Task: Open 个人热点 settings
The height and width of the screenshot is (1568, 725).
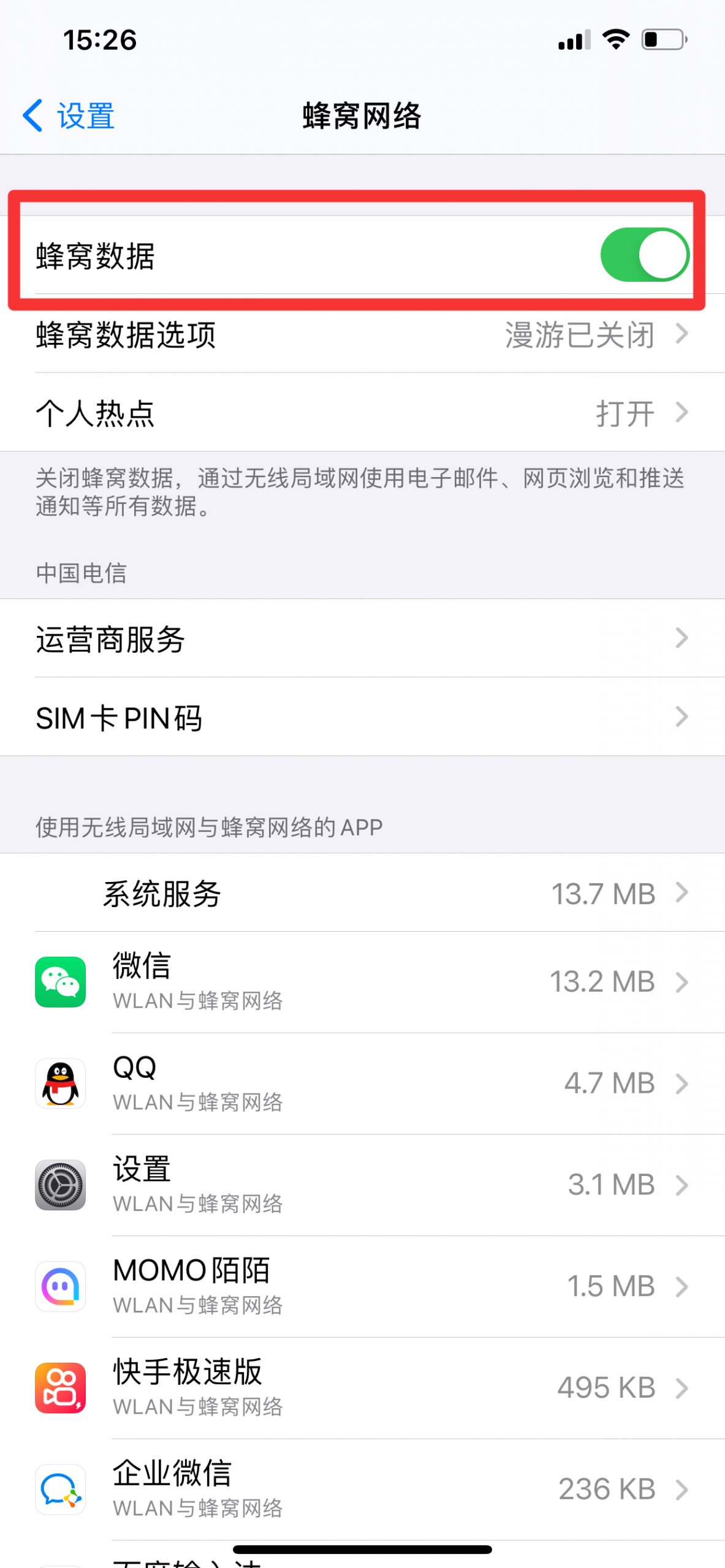Action: tap(362, 412)
